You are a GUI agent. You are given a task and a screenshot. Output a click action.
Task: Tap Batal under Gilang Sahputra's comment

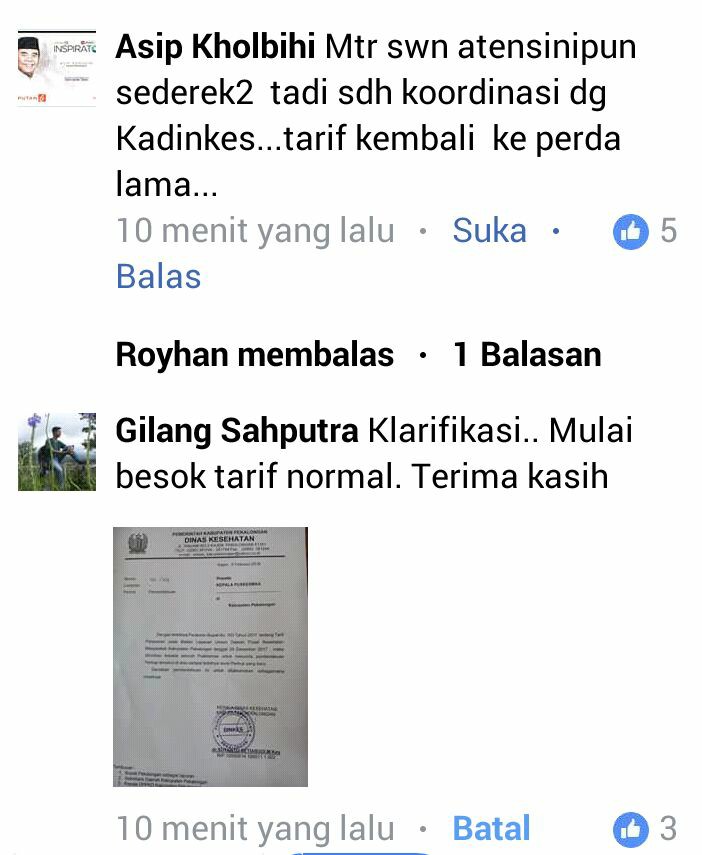click(x=491, y=828)
